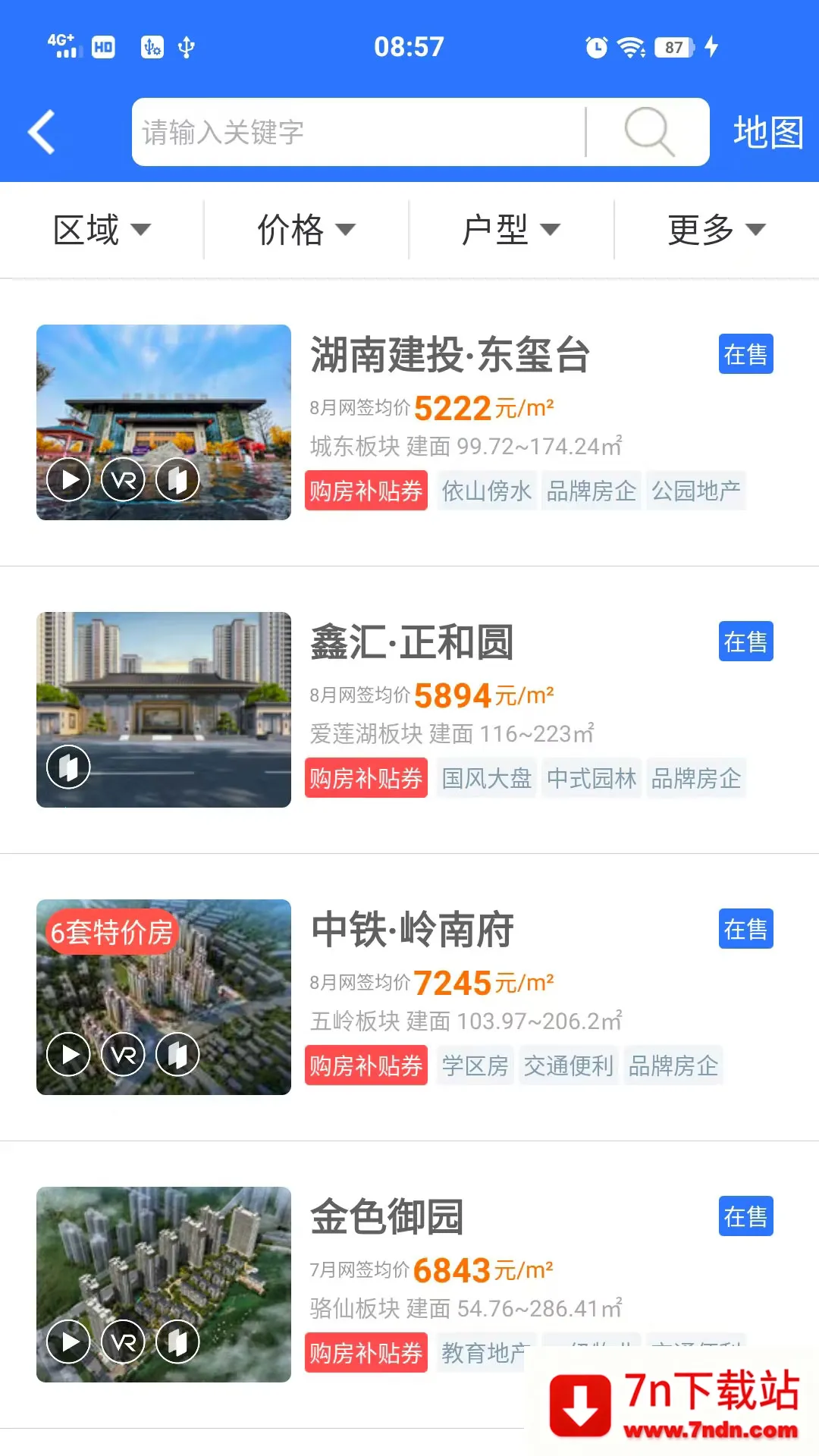The height and width of the screenshot is (1456, 819).
Task: Tap 购房补贴券 under 鑫汇·正和圆
Action: pyautogui.click(x=366, y=778)
